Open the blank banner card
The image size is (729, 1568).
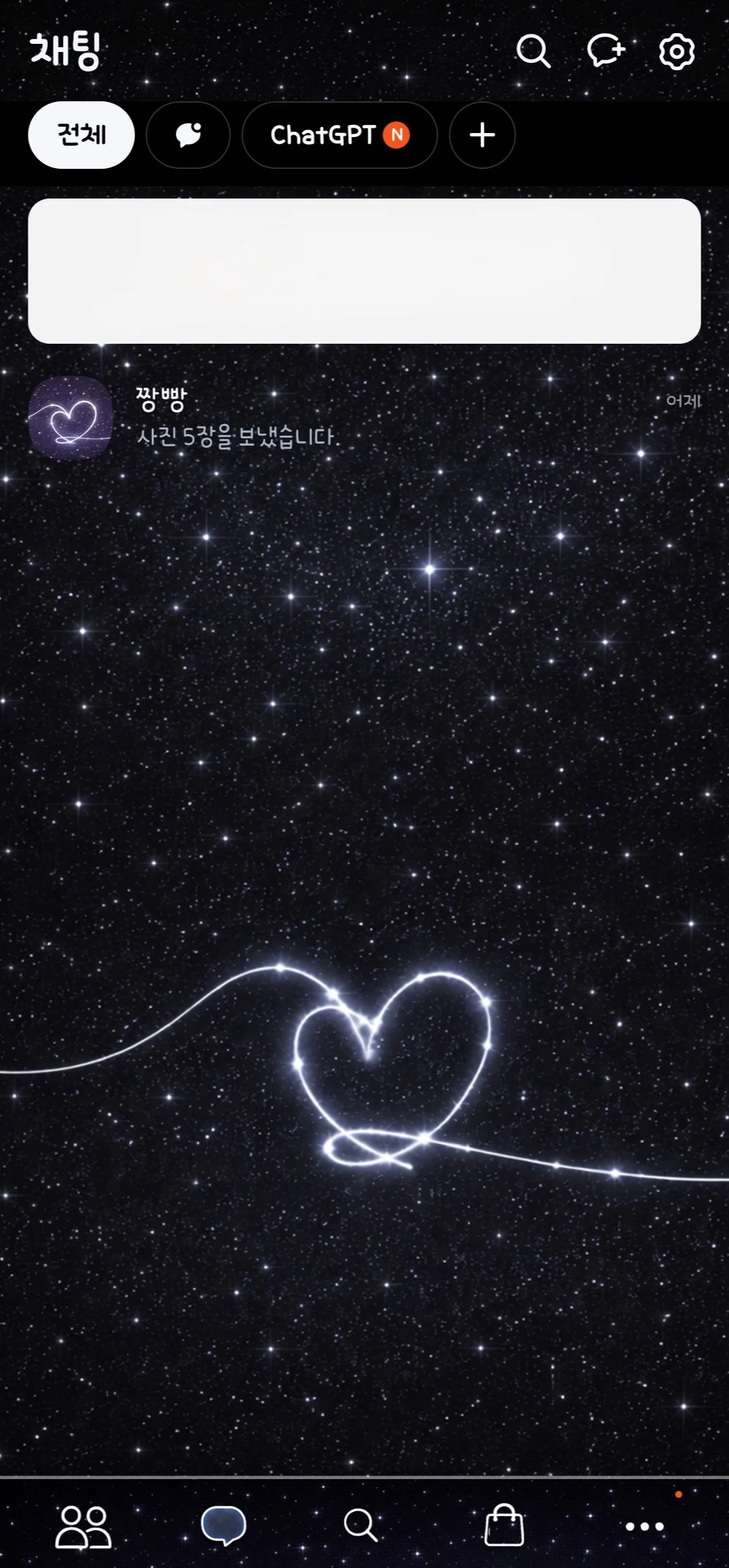364,271
